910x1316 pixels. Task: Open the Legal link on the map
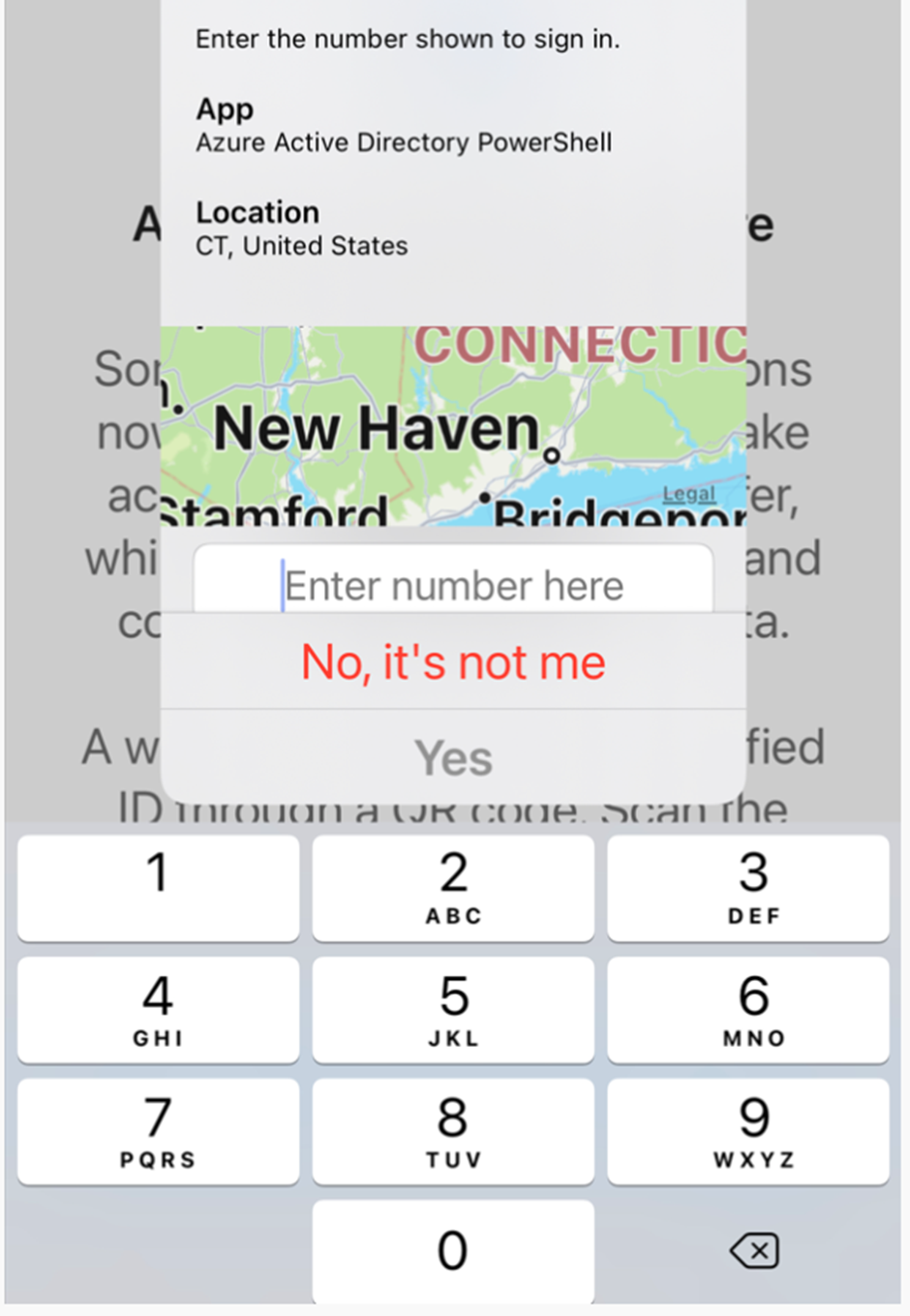688,494
